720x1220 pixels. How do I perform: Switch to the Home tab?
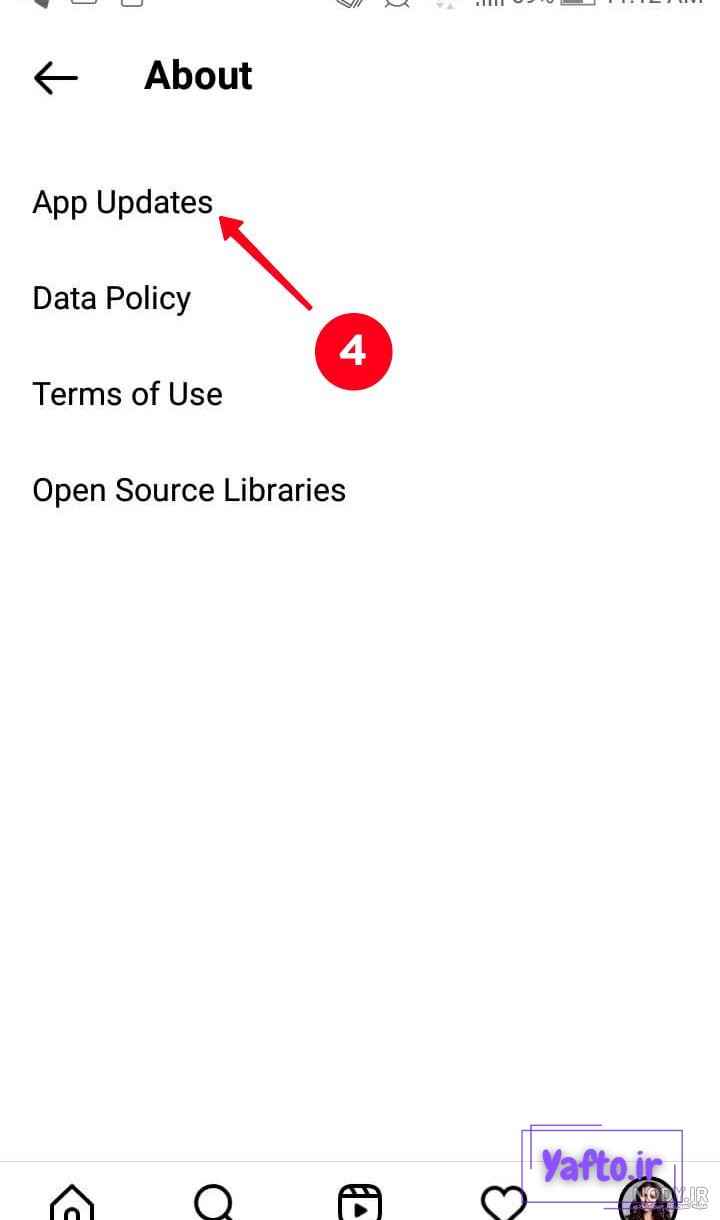pyautogui.click(x=72, y=1202)
